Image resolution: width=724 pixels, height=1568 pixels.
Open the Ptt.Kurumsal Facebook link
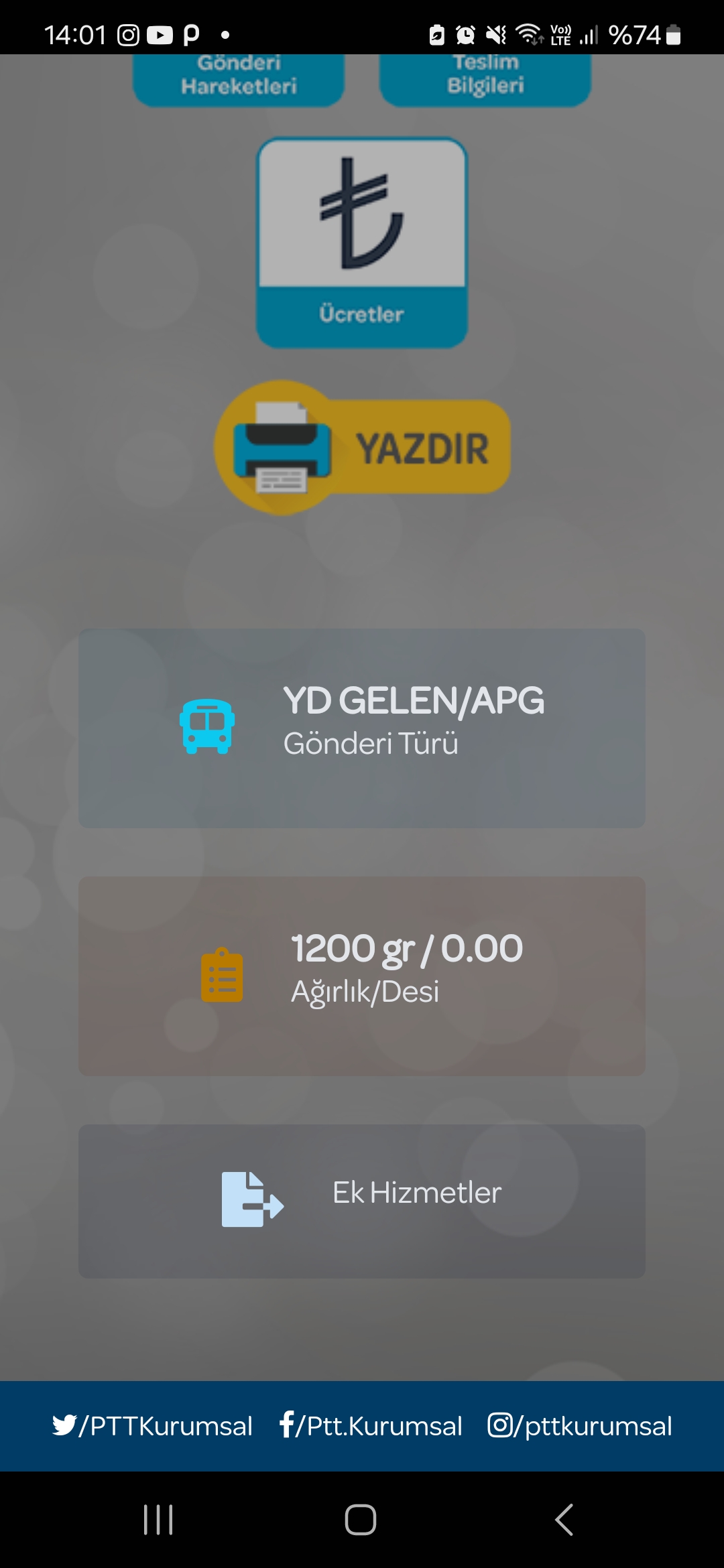click(371, 1425)
